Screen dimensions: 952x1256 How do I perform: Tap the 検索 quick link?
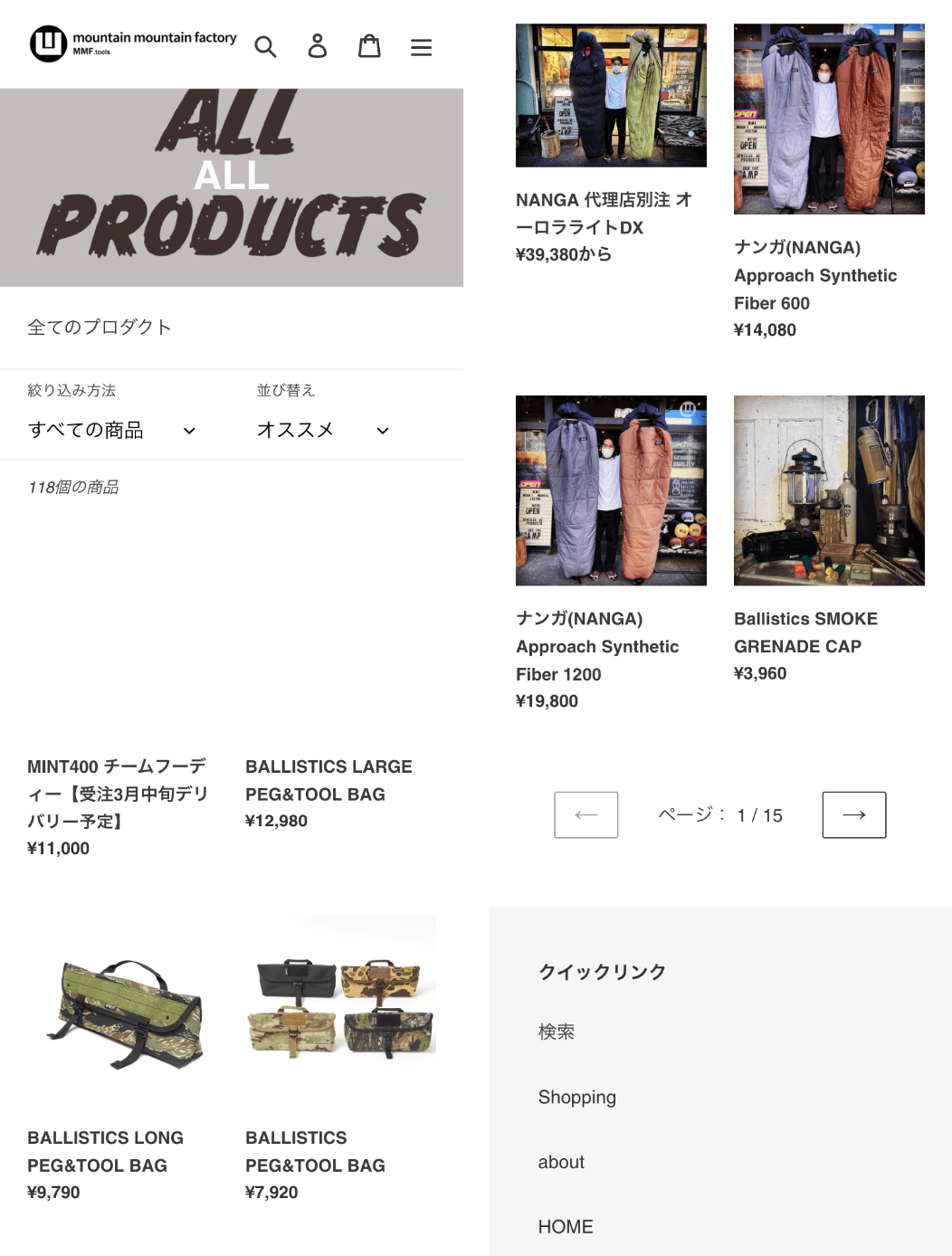pyautogui.click(x=557, y=1032)
